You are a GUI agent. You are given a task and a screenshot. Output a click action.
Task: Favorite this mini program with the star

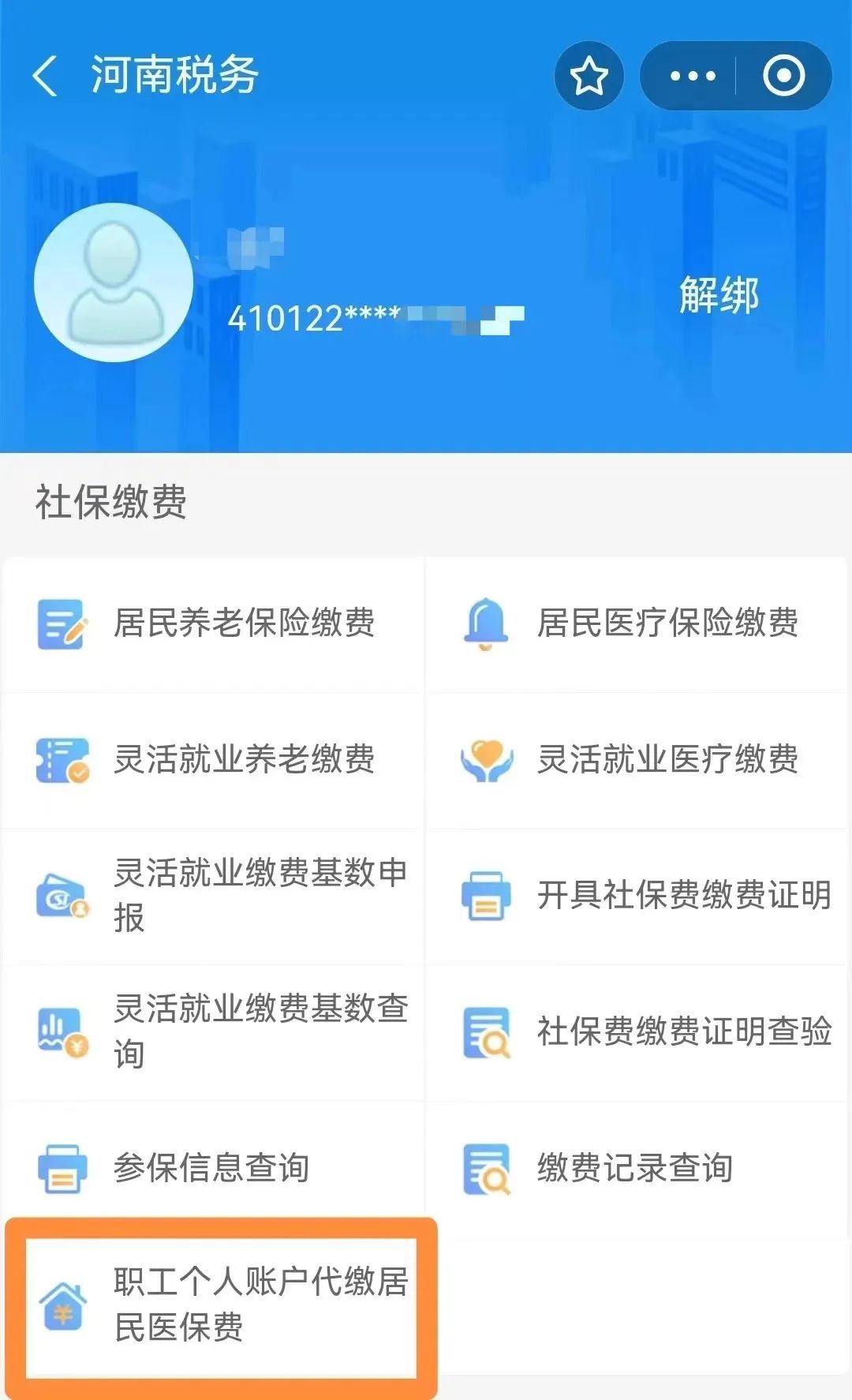[589, 76]
